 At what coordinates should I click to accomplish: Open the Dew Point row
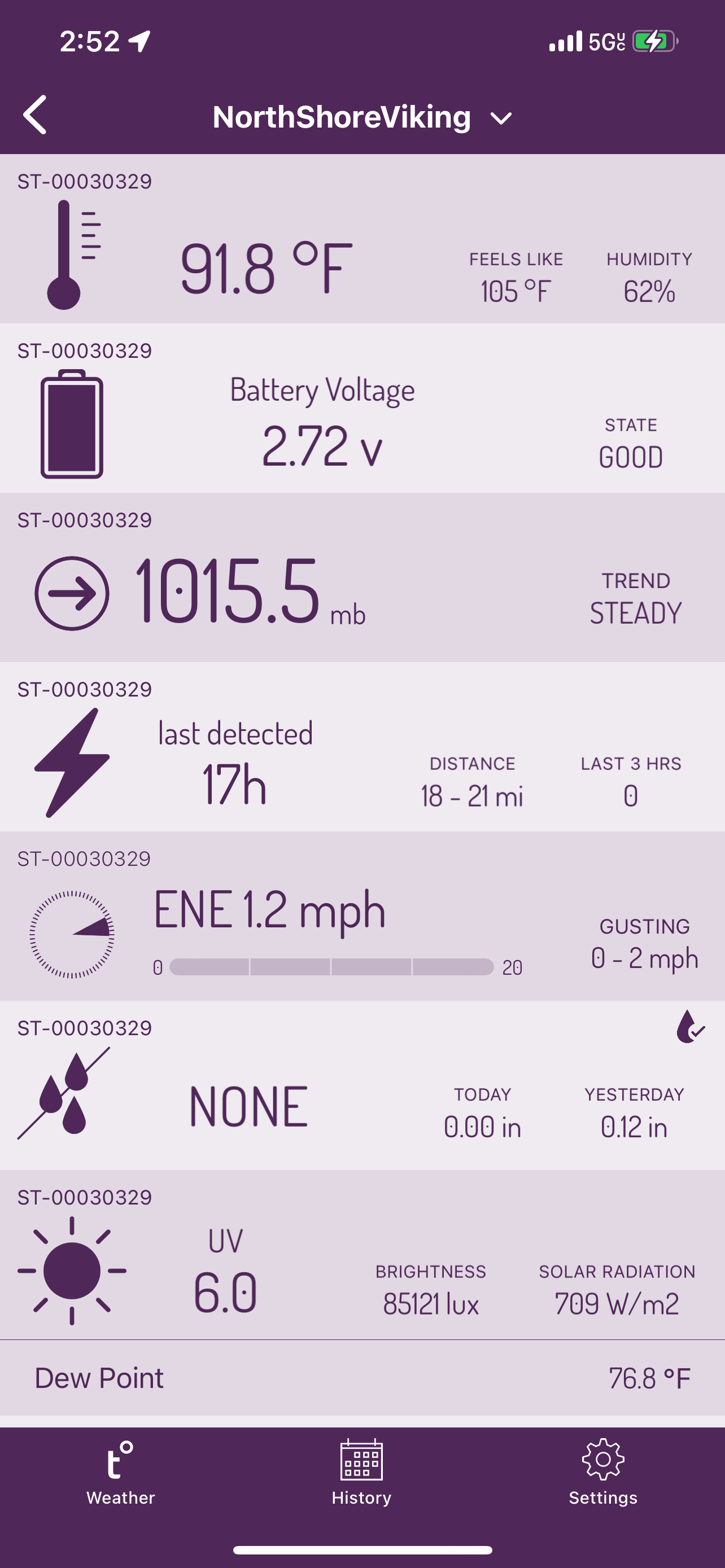click(362, 1378)
